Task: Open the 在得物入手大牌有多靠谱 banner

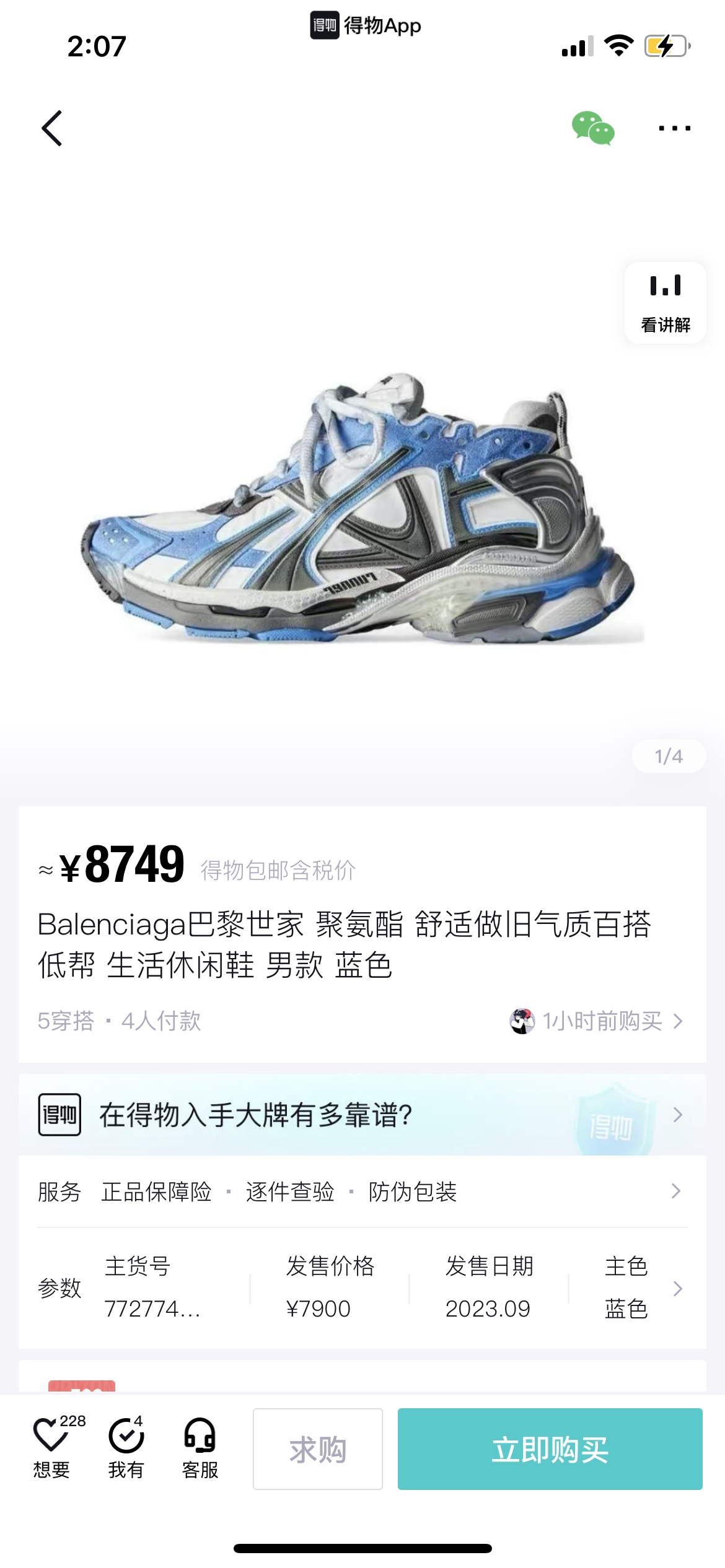Action: pyautogui.click(x=362, y=1115)
